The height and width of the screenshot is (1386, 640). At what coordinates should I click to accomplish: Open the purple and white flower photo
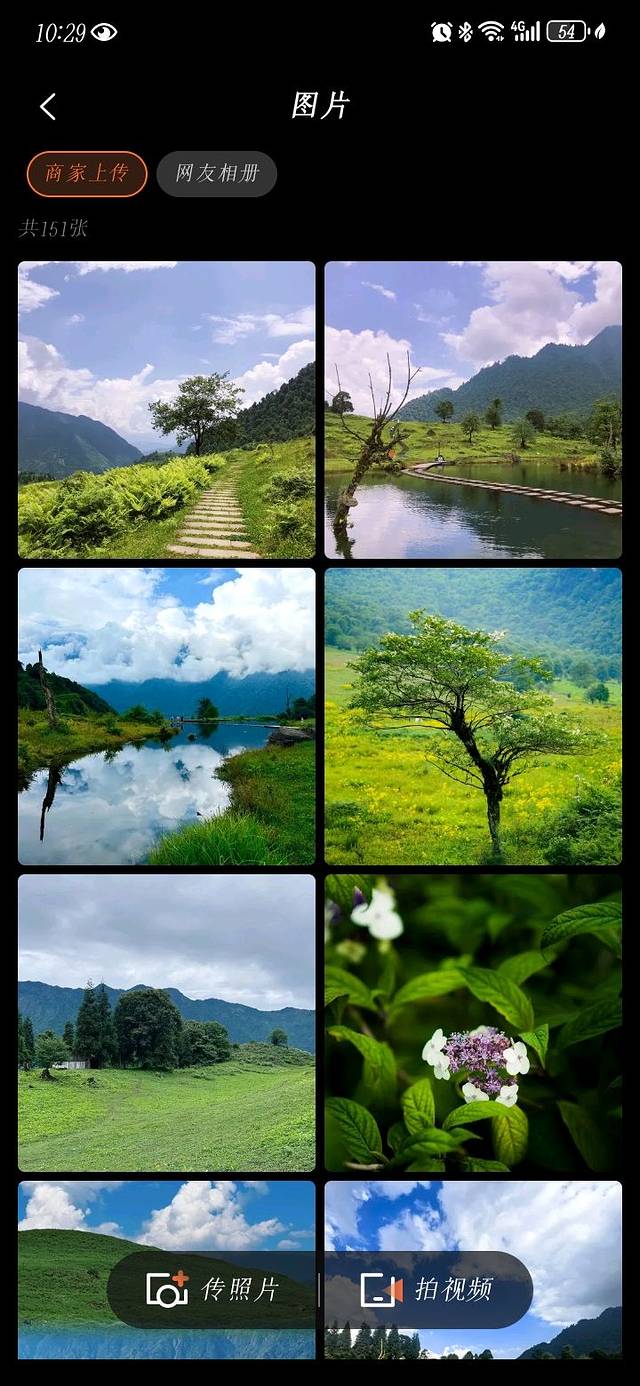473,1022
